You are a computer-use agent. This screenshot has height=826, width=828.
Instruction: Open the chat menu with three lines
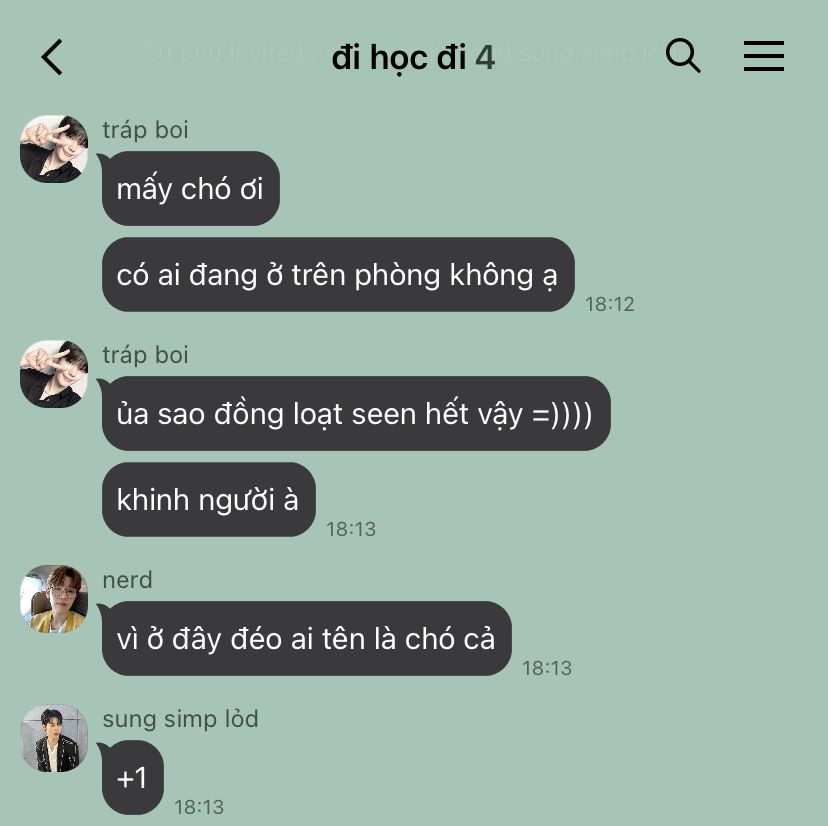pos(763,57)
